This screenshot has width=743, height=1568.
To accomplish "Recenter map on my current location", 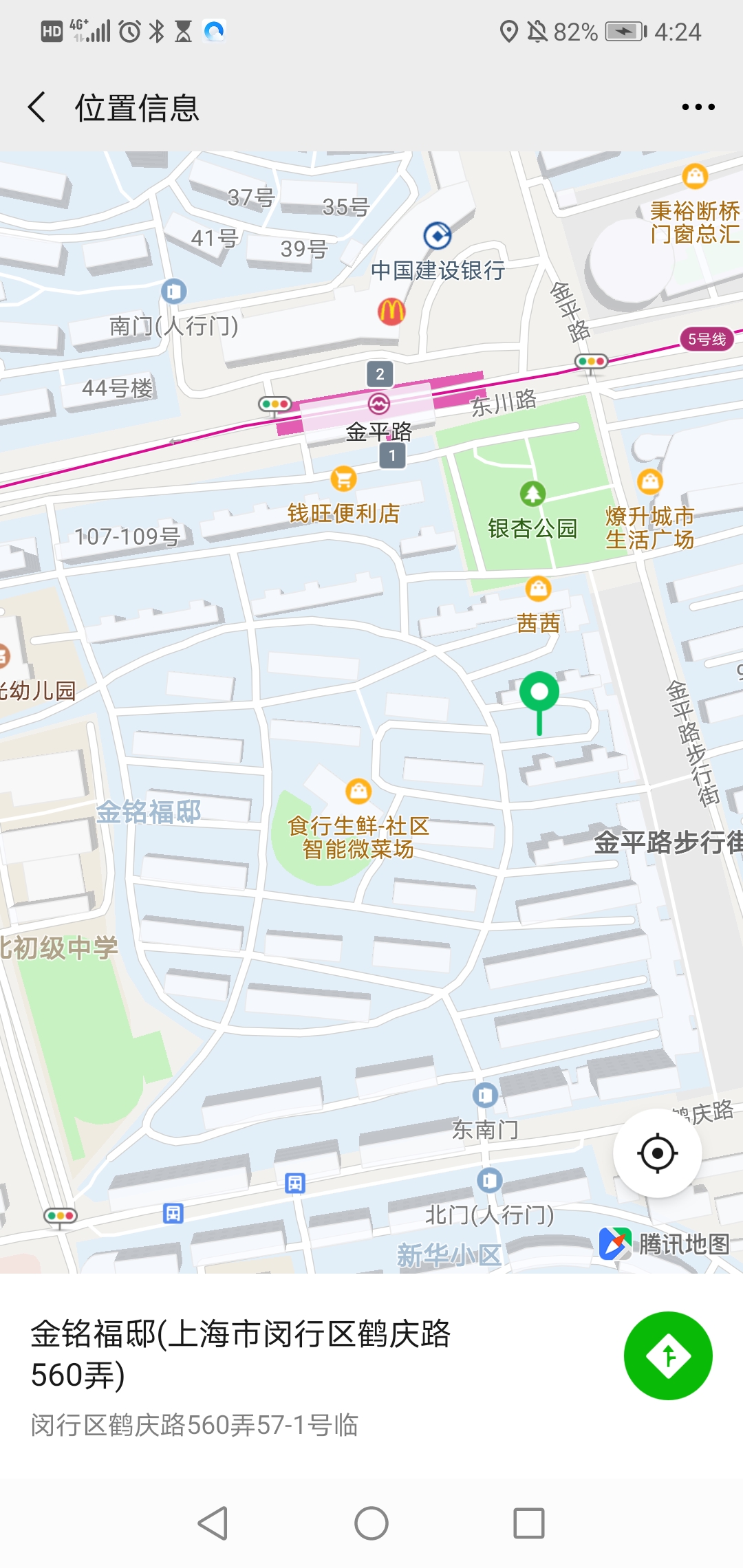I will coord(657,1153).
